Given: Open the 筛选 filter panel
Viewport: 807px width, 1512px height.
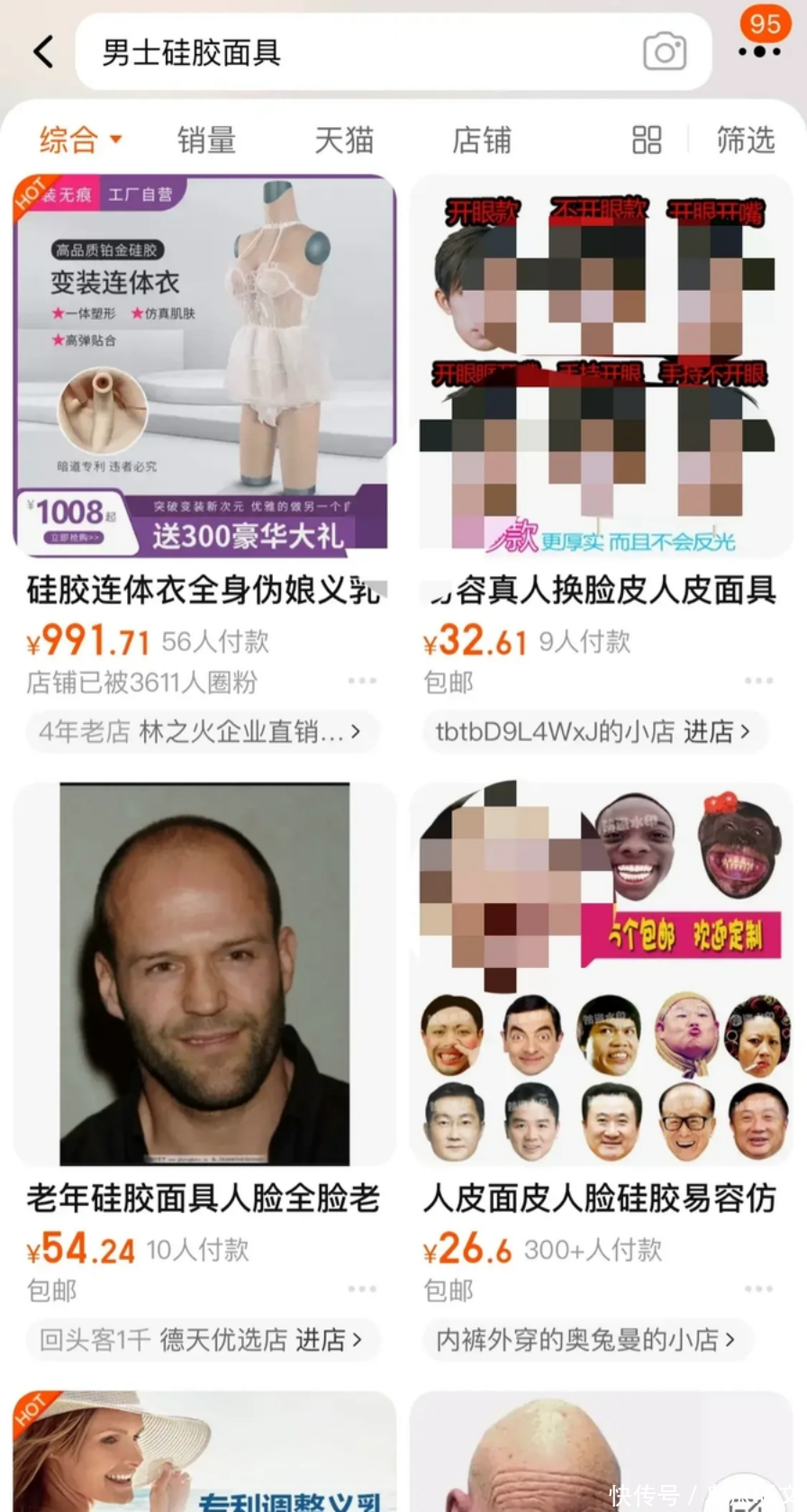Looking at the screenshot, I should point(745,140).
